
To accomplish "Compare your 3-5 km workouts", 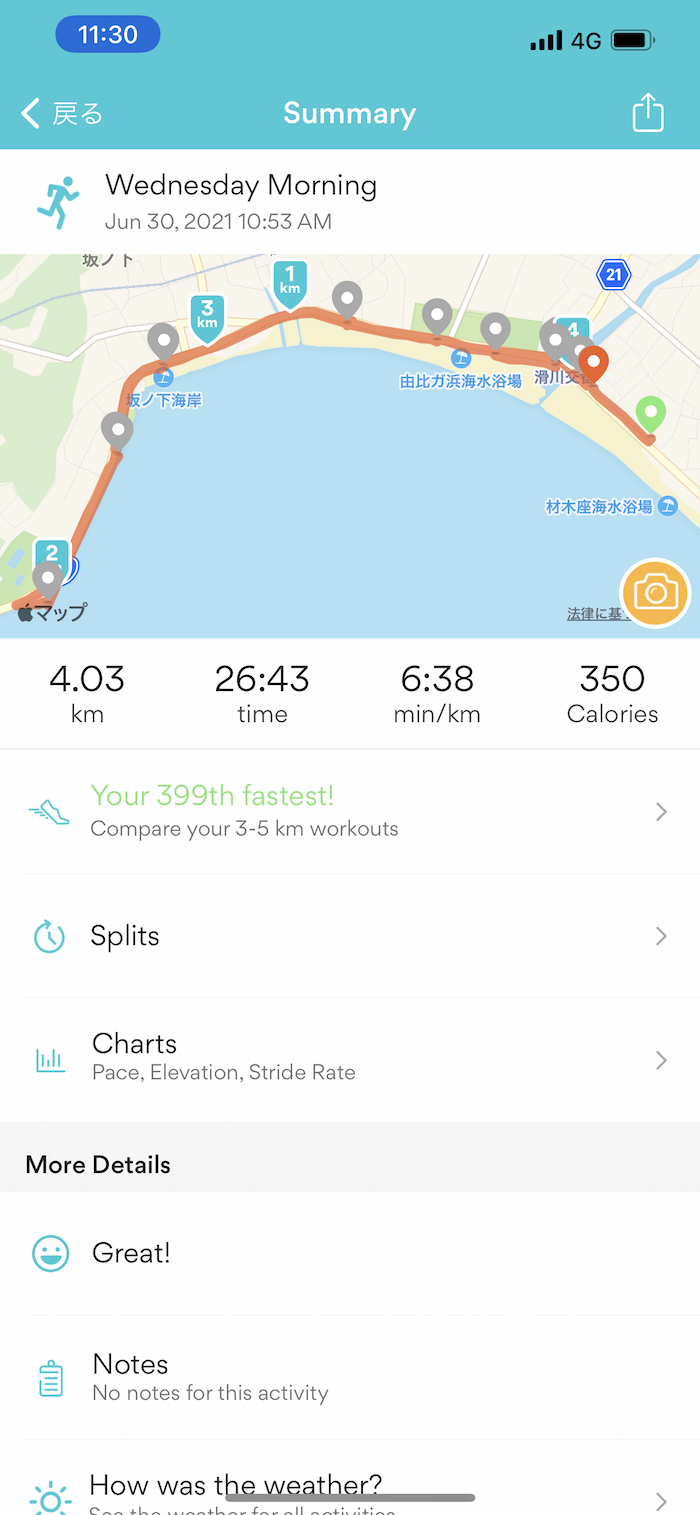I will [348, 811].
